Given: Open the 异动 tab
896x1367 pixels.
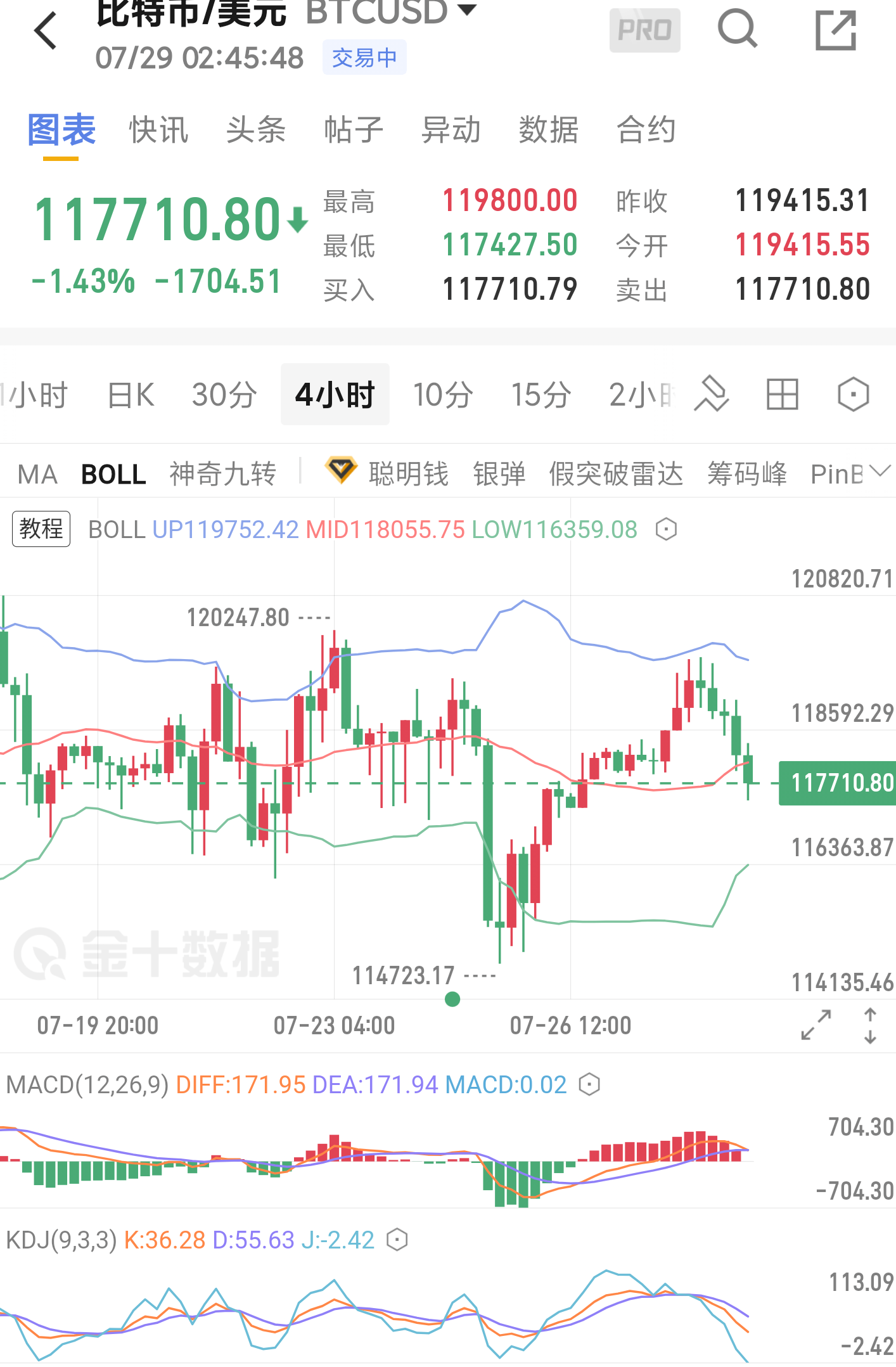Looking at the screenshot, I should 451,131.
